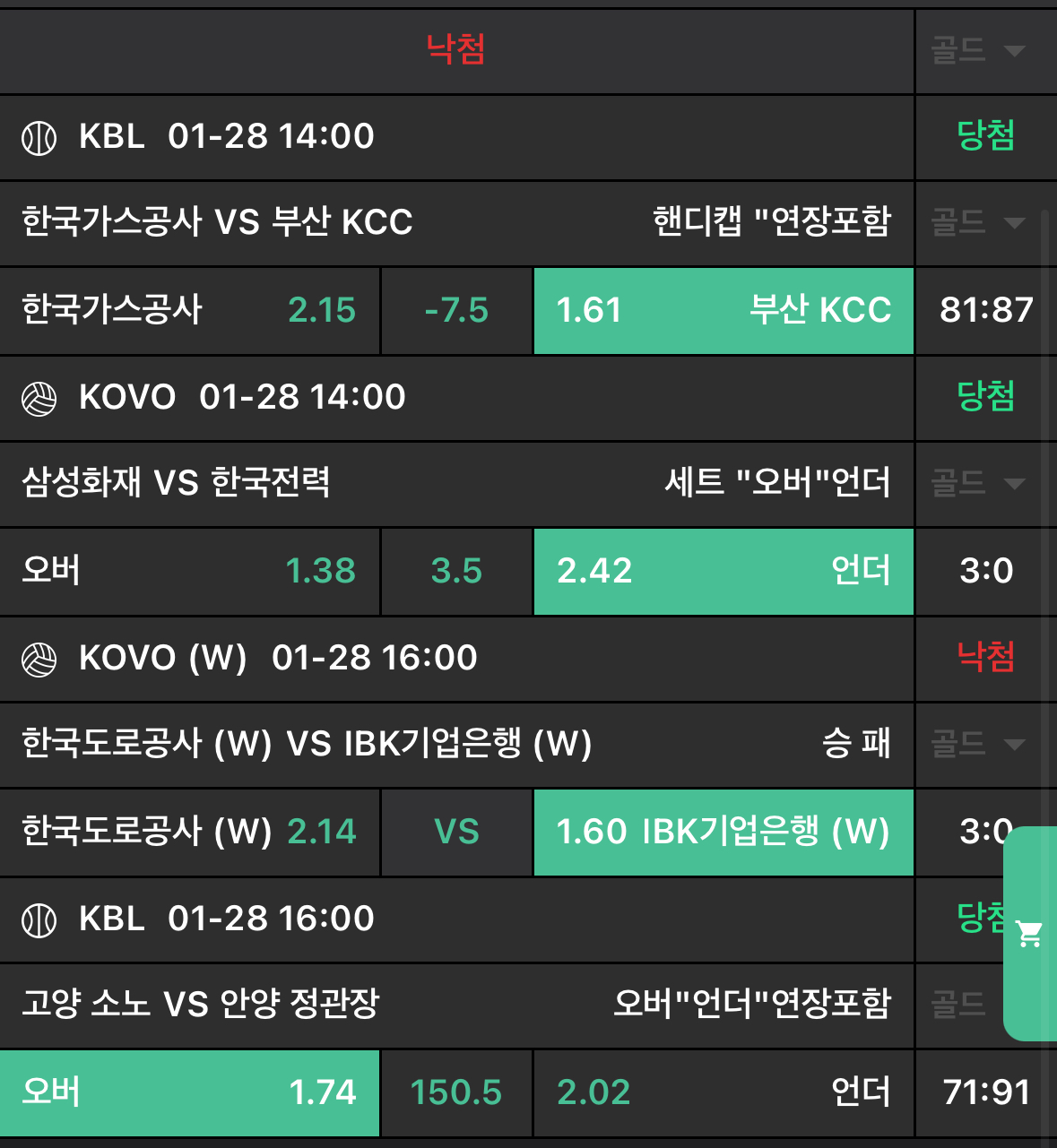This screenshot has height=1148, width=1057.
Task: Expand the 골드 dropdown beside 한국가스공사 VS 부산 KCC
Action: tap(977, 222)
